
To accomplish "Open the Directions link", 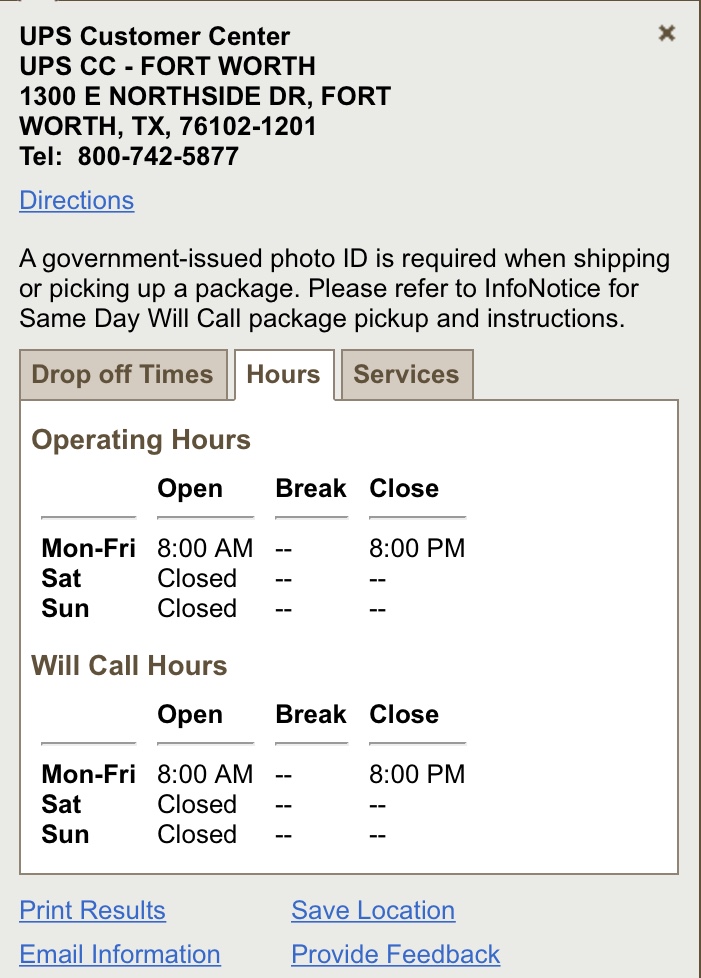I will [x=77, y=200].
